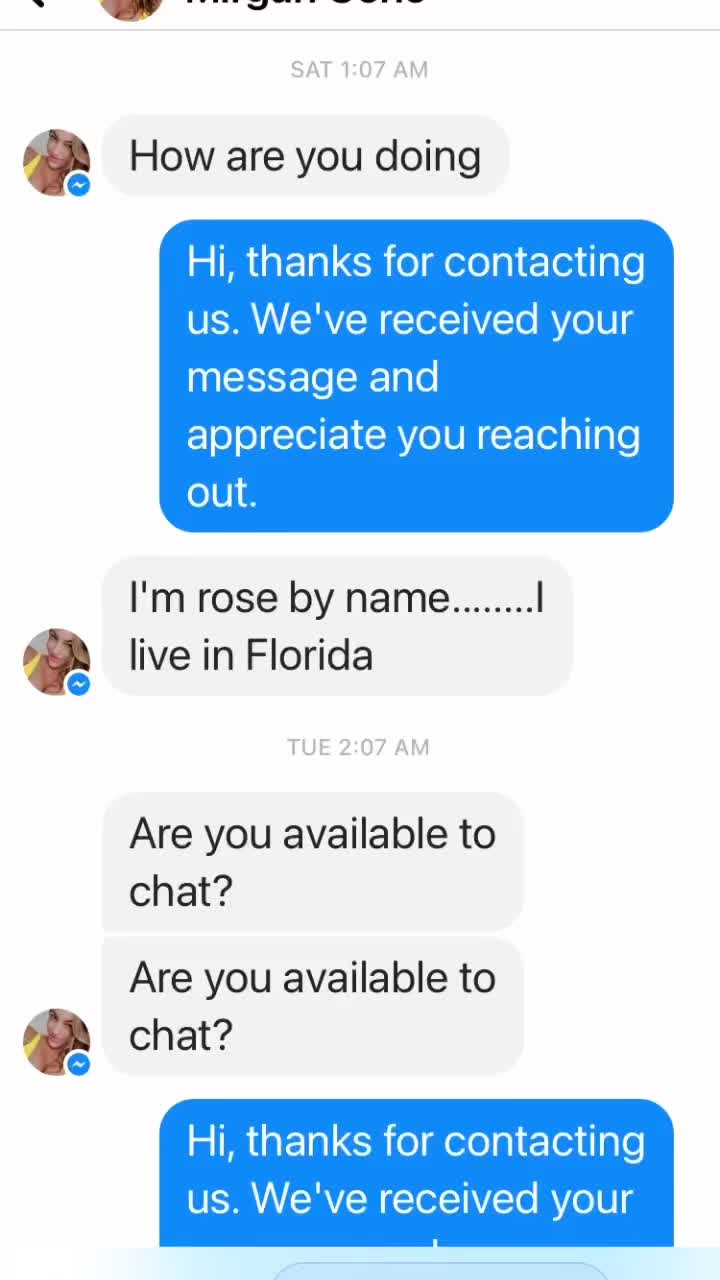Tap avatar beside second "Are you available to chat?"
Viewport: 720px width, 1280px height.
coord(57,1042)
